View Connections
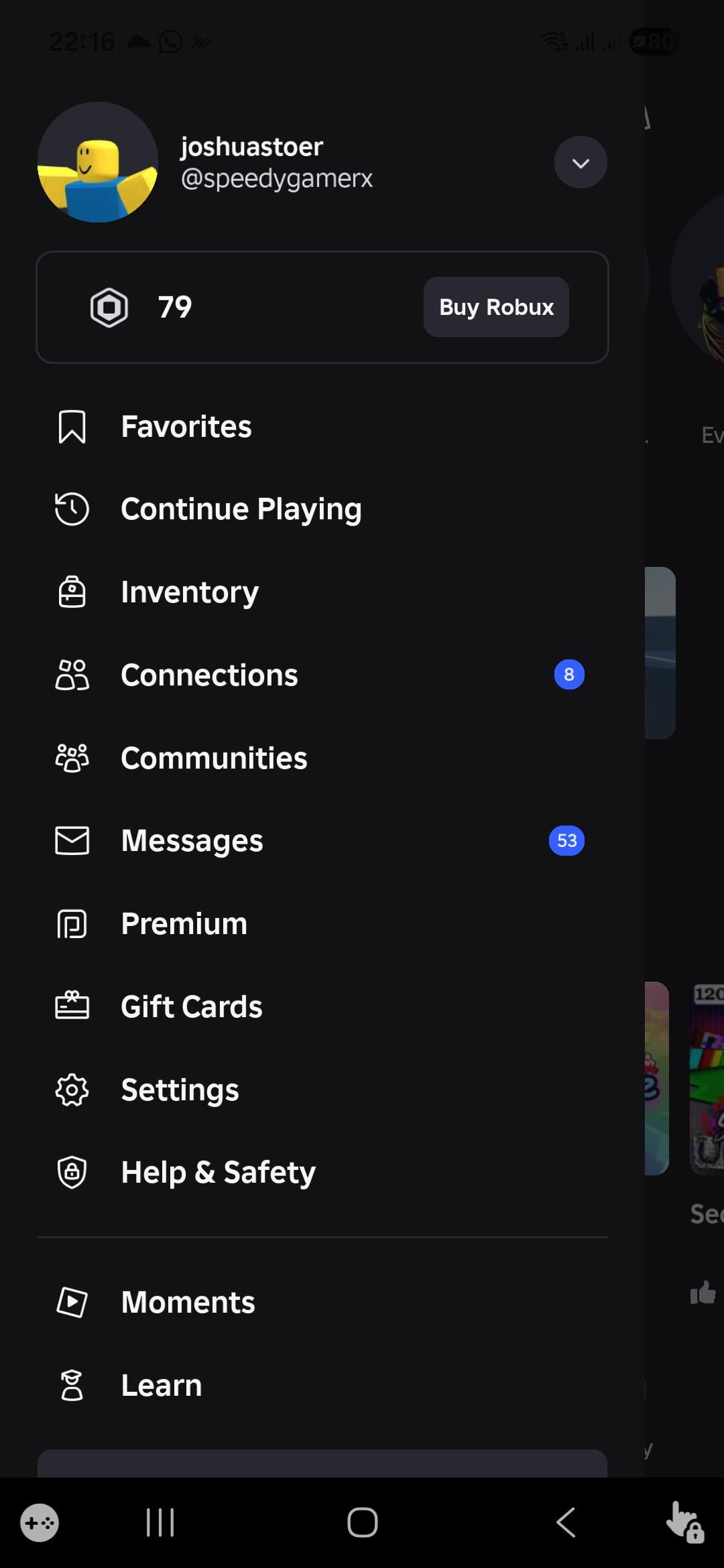Viewport: 724px width, 1568px height. tap(209, 675)
